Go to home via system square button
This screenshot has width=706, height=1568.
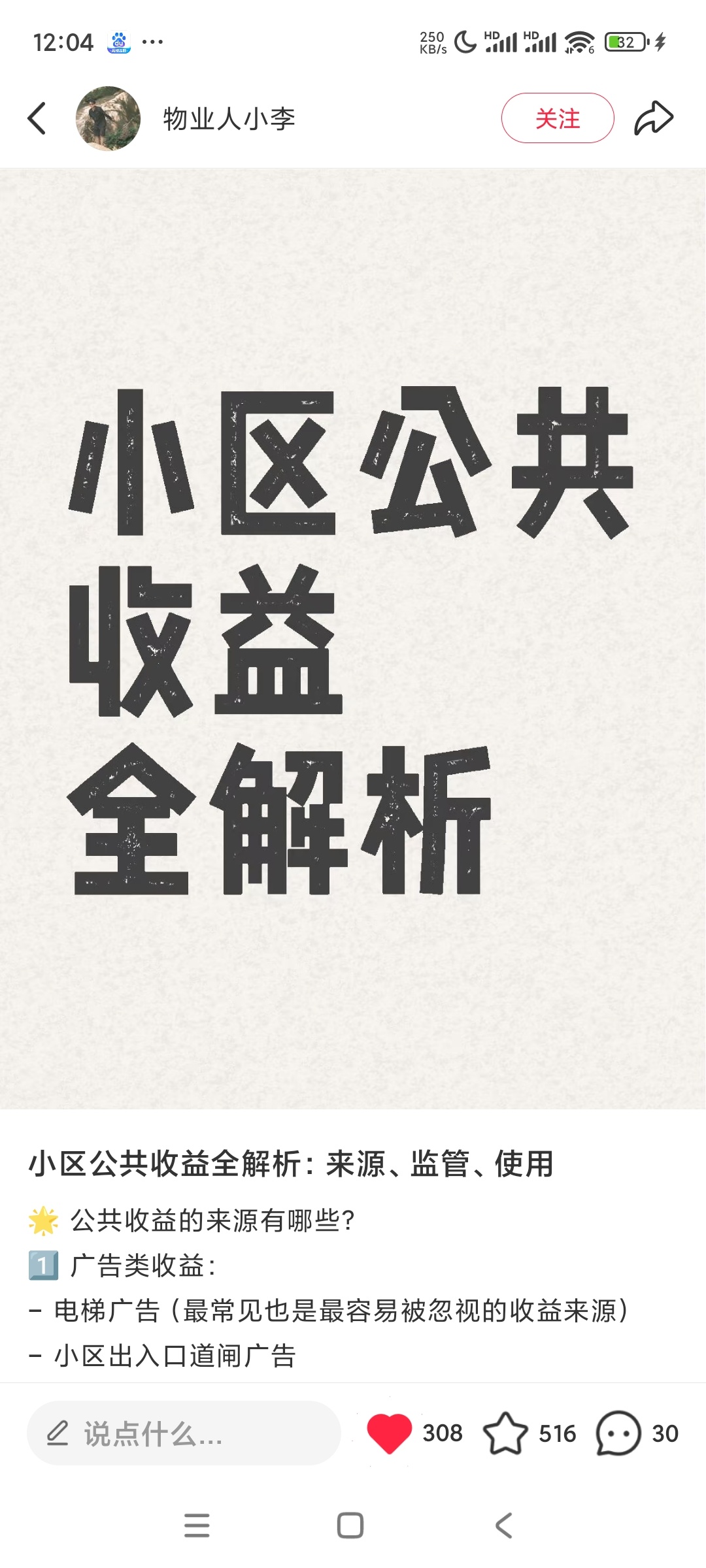tap(350, 1526)
